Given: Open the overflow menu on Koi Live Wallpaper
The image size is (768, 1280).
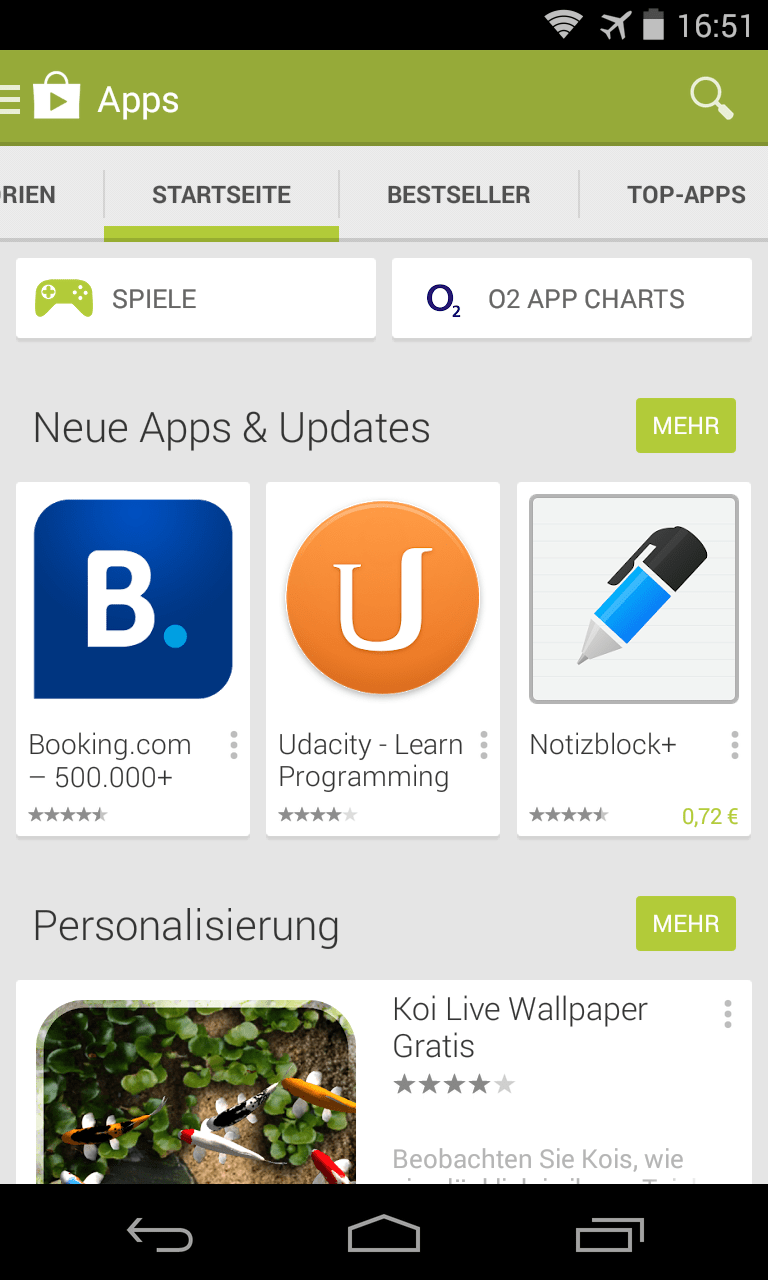Looking at the screenshot, I should (x=728, y=1014).
